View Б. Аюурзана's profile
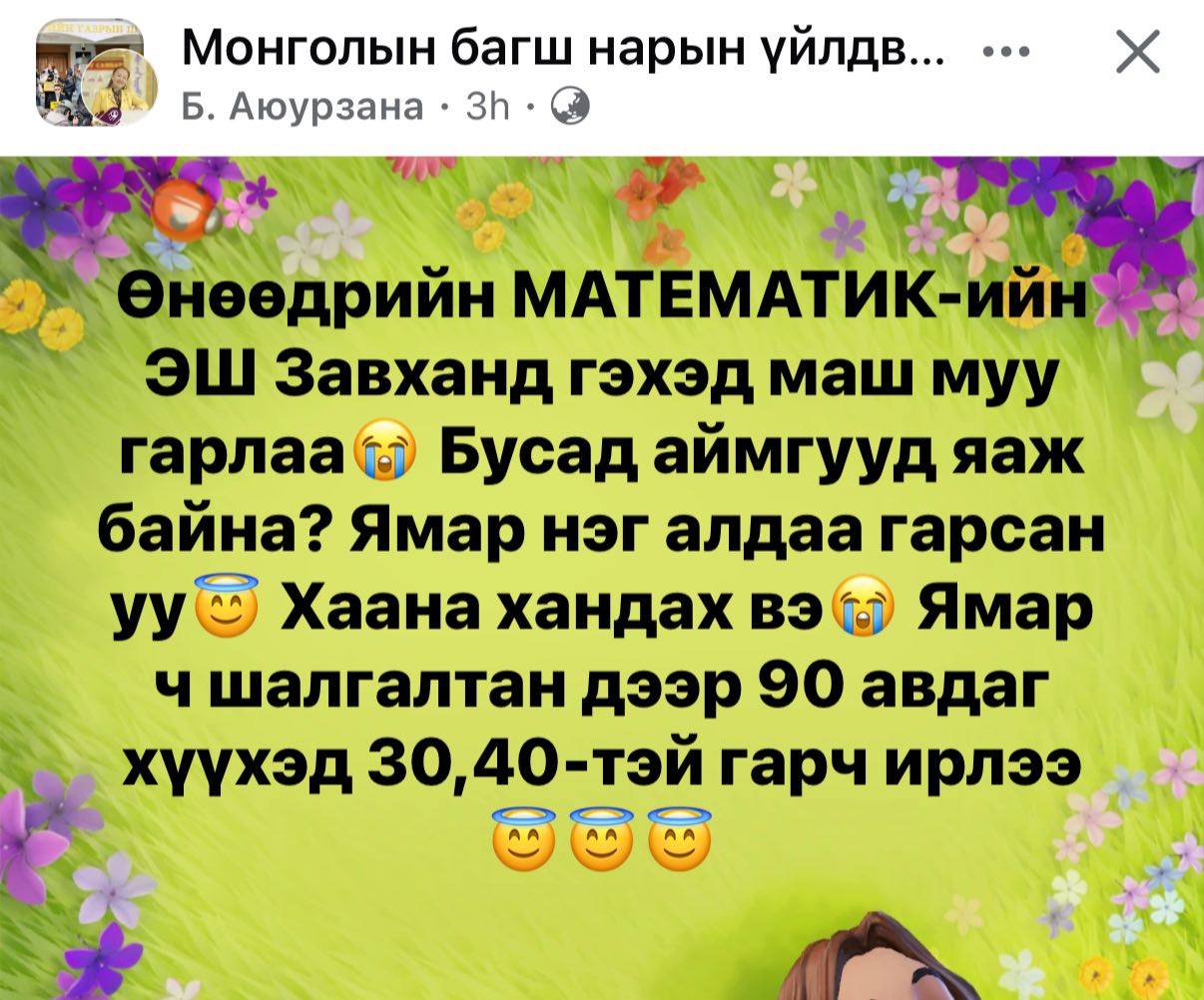 (303, 104)
